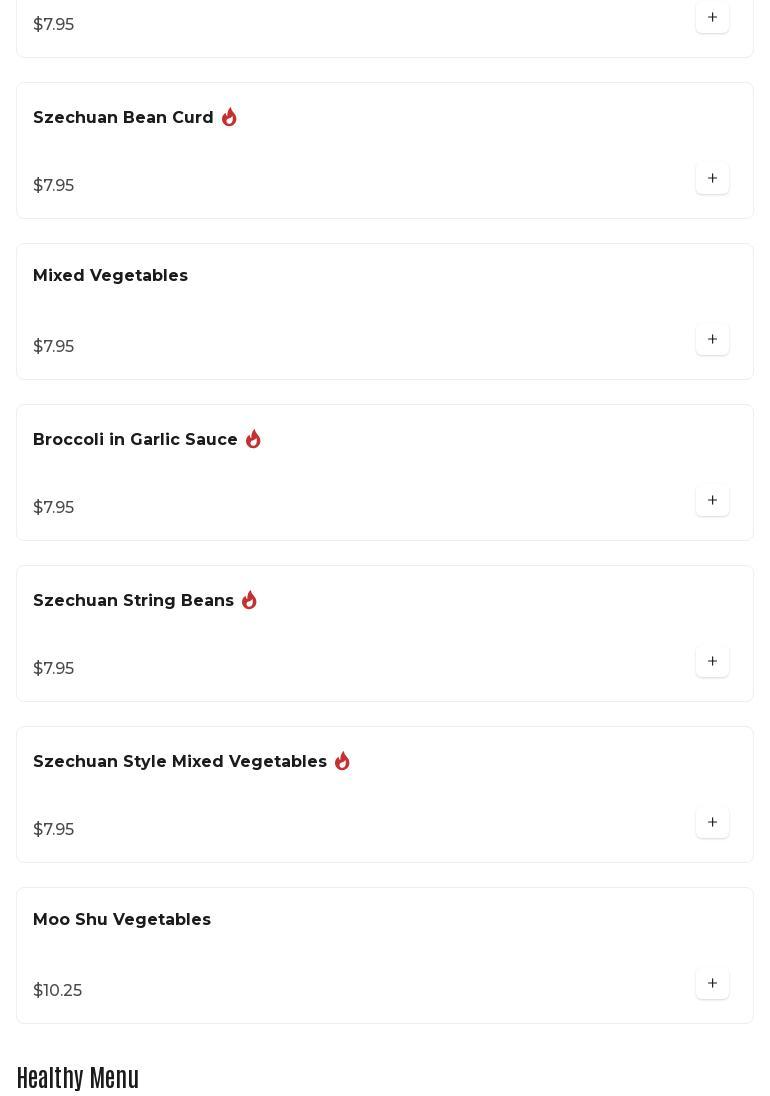Open the Moo Shu Vegetables card
The image size is (770, 1096).
[122, 920]
